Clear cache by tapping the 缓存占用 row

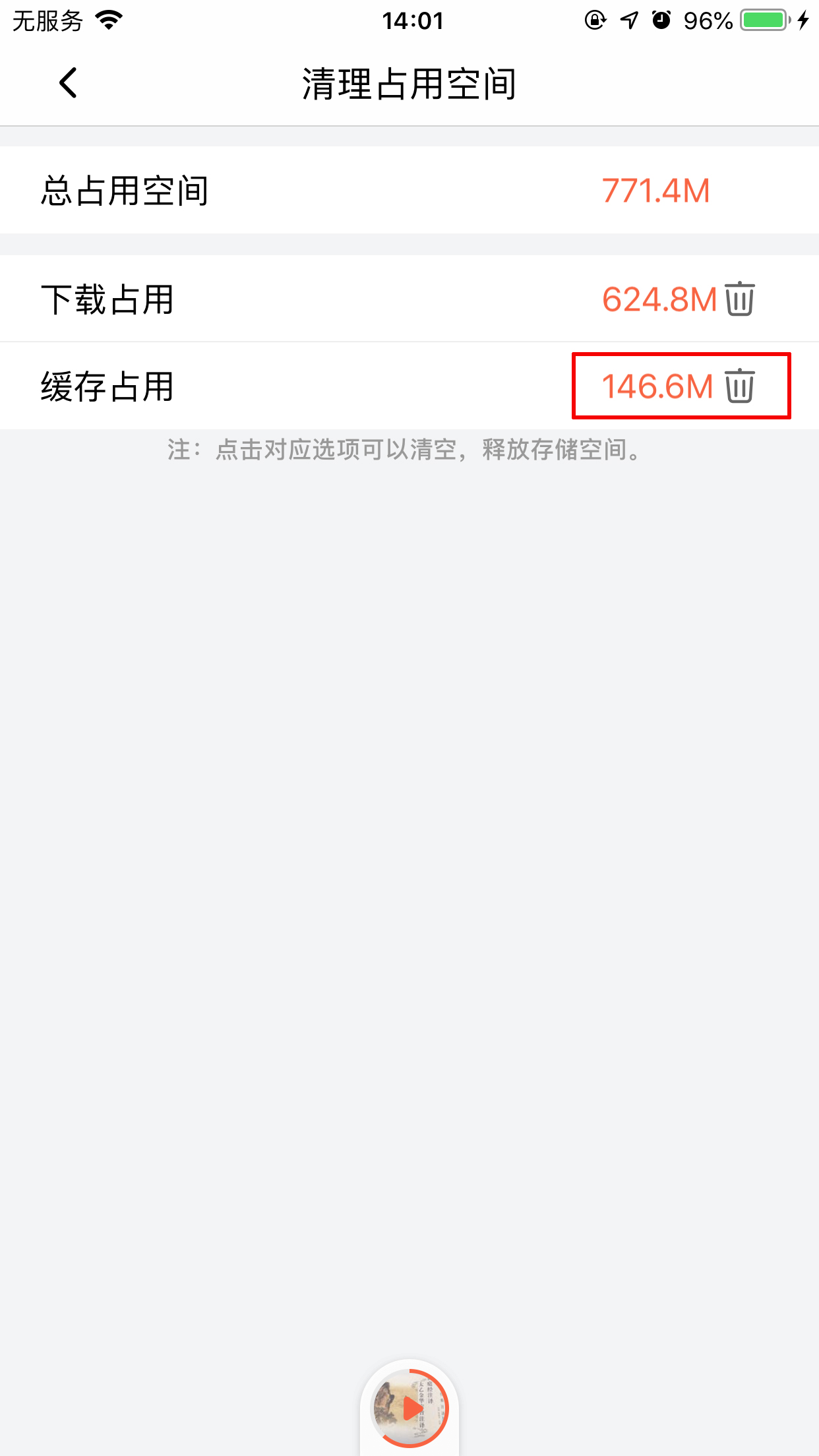[264, 387]
